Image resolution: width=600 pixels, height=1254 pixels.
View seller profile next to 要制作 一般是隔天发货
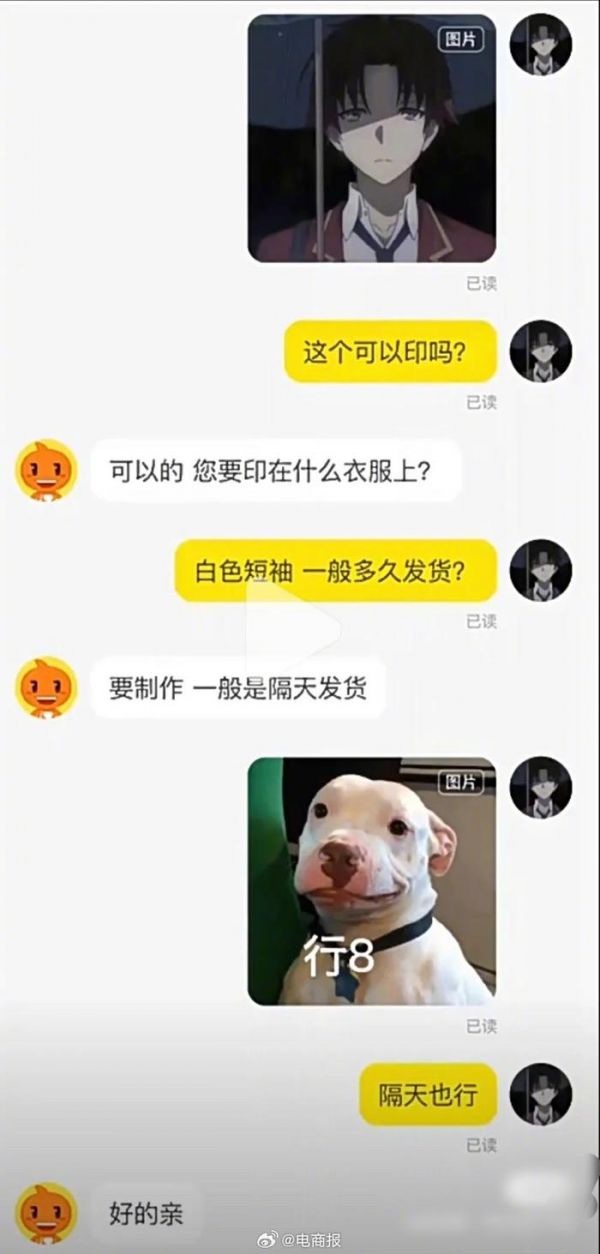pos(47,687)
